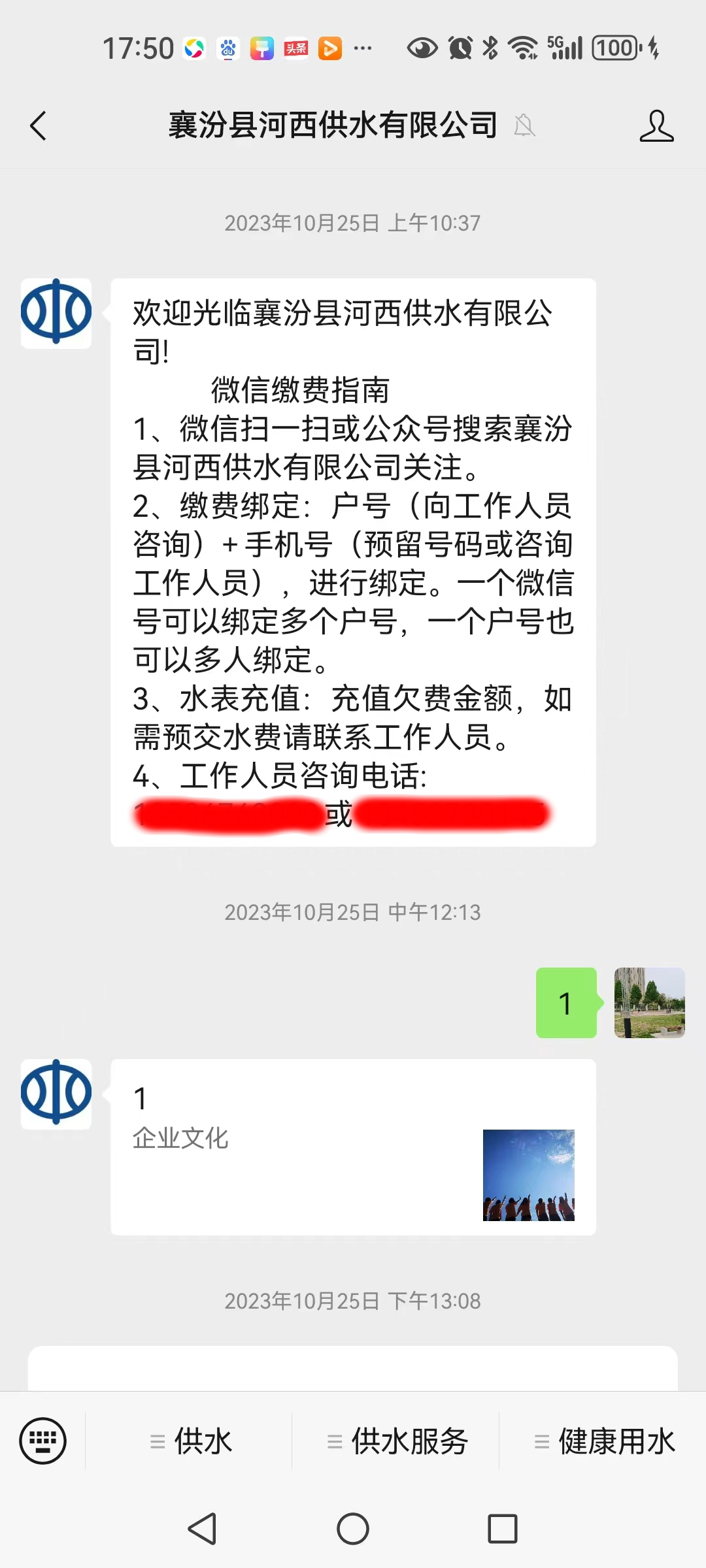706x1568 pixels.
Task: Open the 供水服务 menu
Action: [x=397, y=1441]
